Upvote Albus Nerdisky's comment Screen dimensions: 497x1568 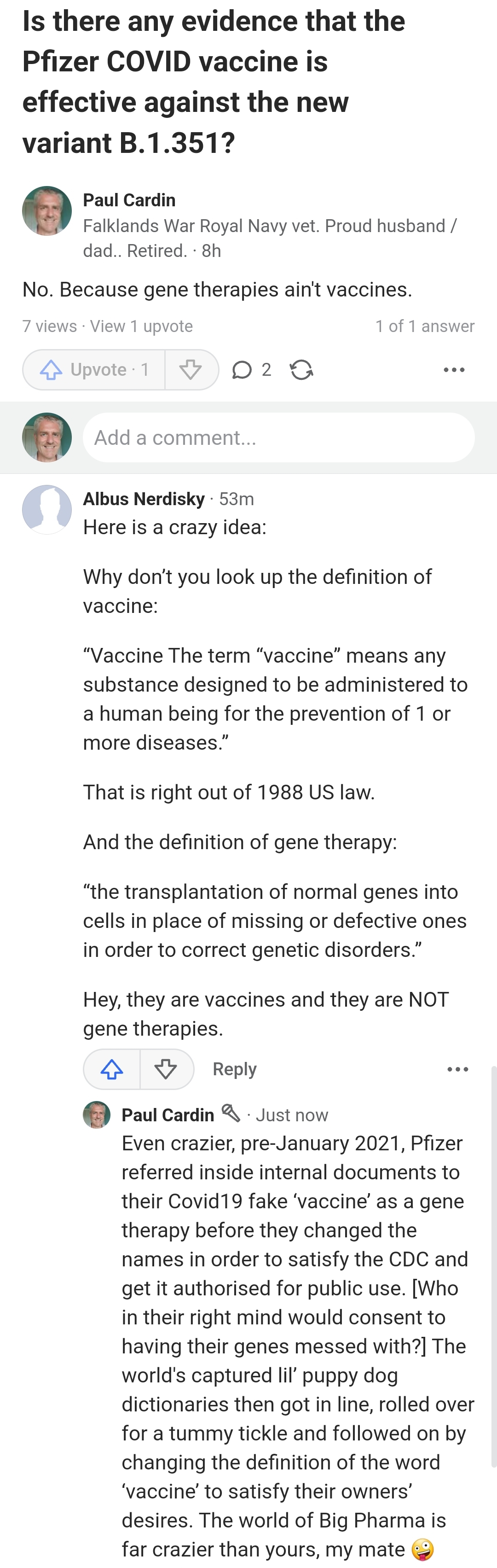pos(112,1069)
